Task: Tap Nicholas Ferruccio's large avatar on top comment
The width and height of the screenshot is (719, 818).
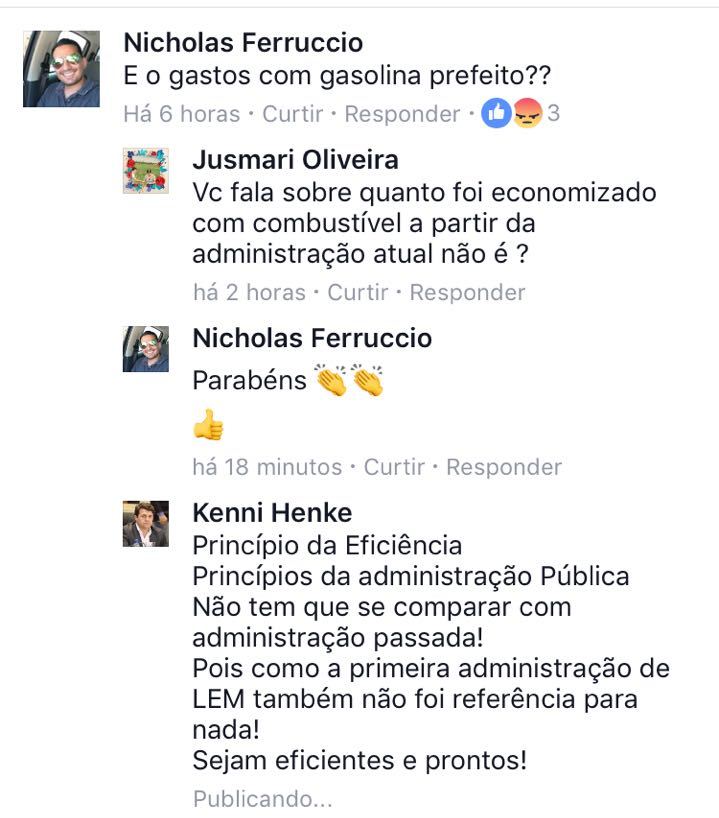Action: click(x=61, y=69)
